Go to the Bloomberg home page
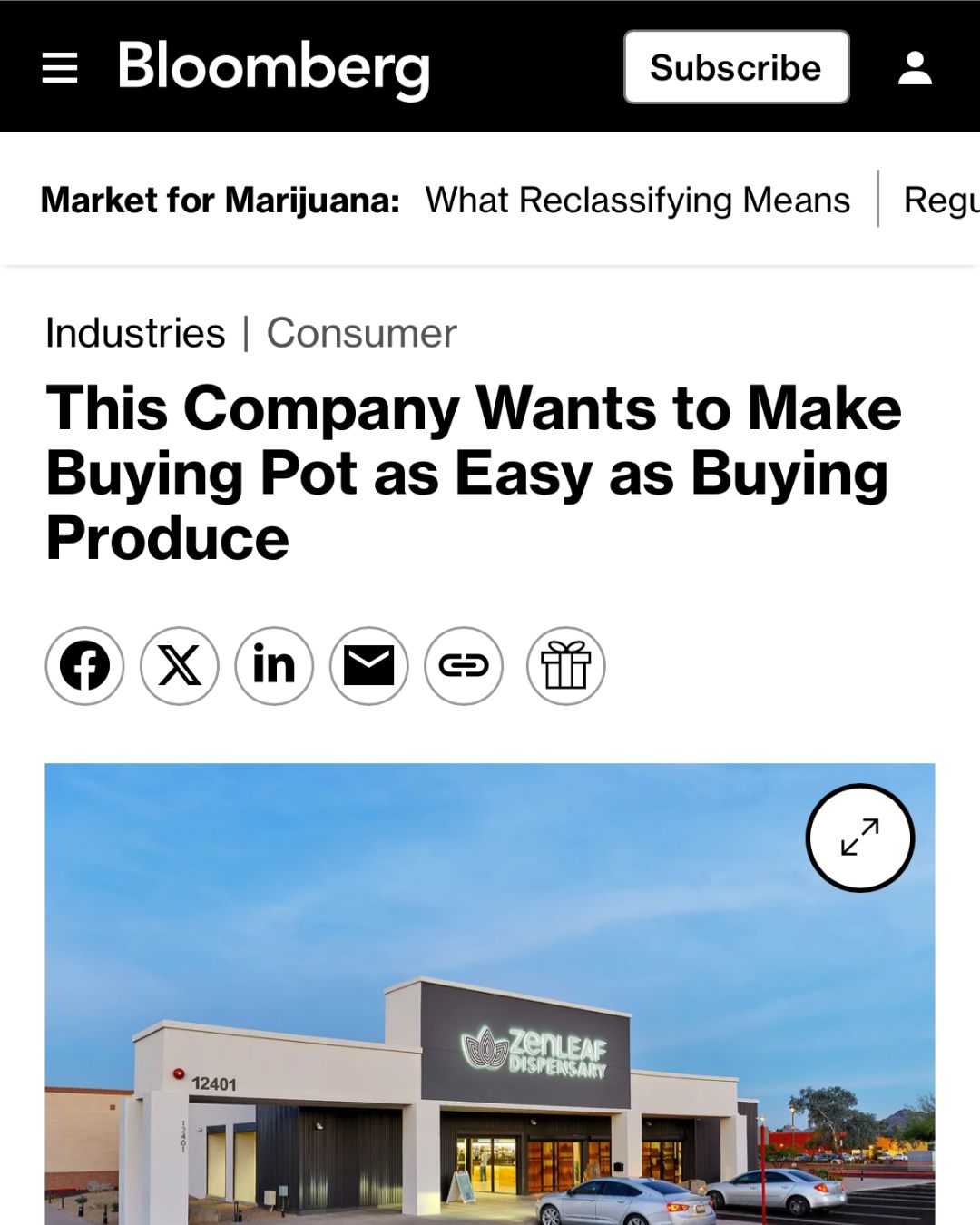The width and height of the screenshot is (980, 1225). click(x=273, y=68)
